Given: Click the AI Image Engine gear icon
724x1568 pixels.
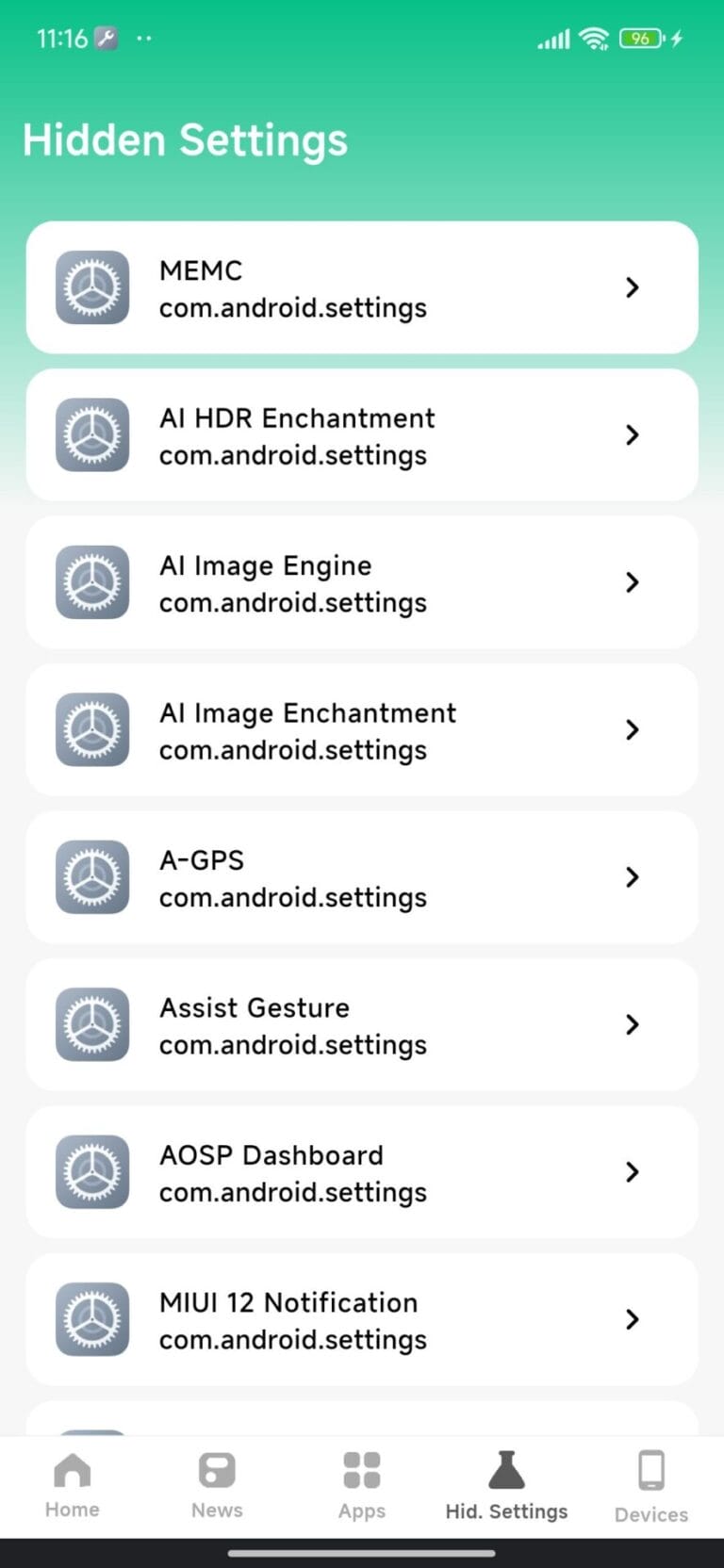Looking at the screenshot, I should (92, 582).
